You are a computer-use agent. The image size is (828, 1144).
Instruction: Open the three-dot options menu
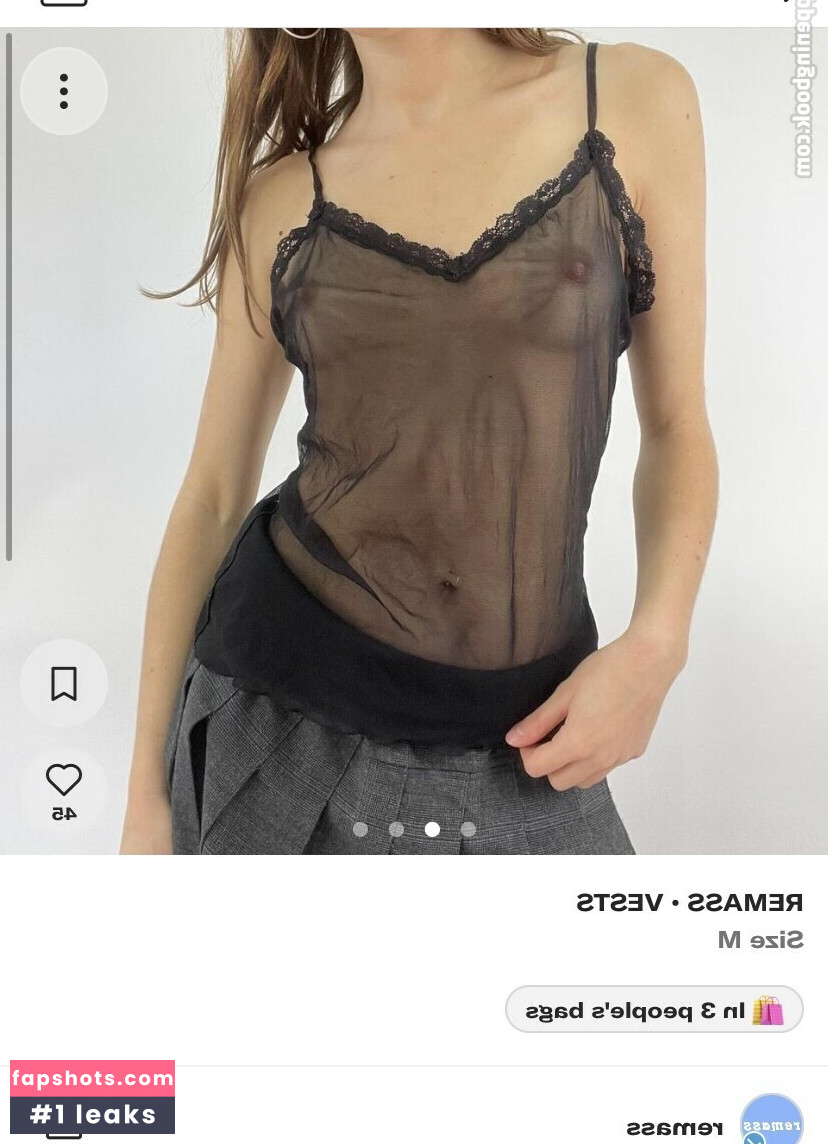pos(64,91)
